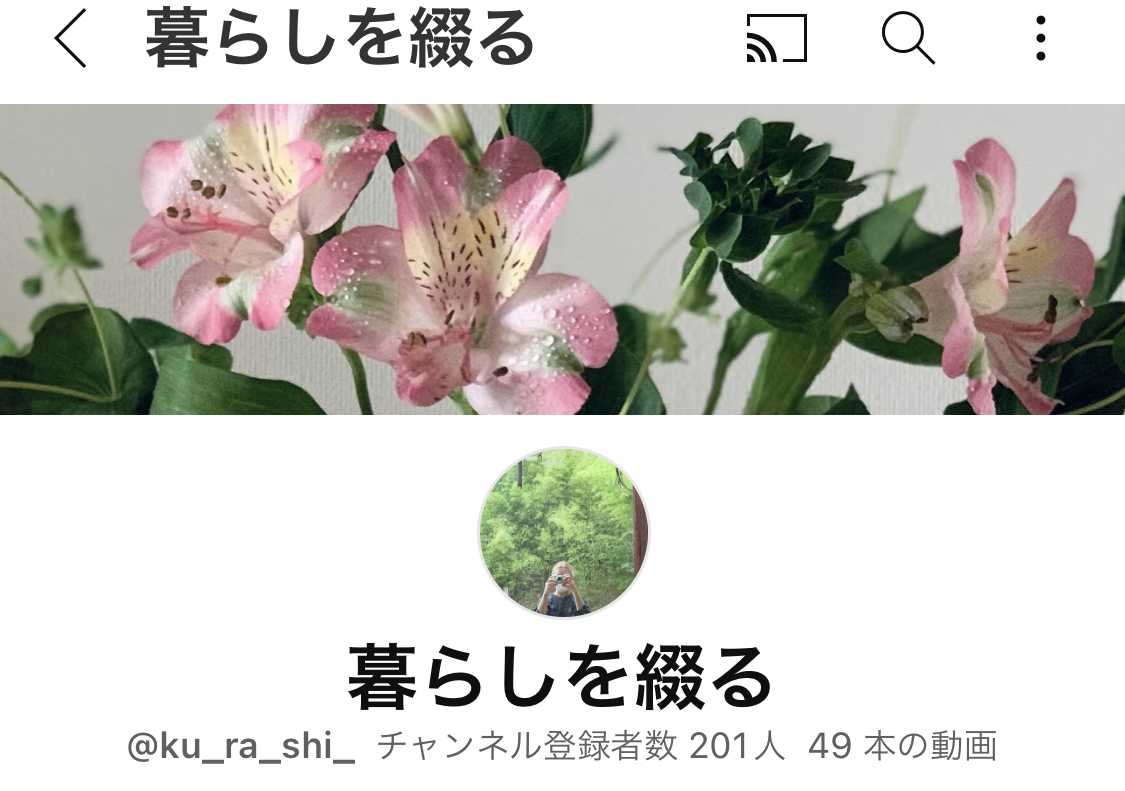Screen dimensions: 1125x791
Task: Open the cast to device option
Action: [x=777, y=40]
